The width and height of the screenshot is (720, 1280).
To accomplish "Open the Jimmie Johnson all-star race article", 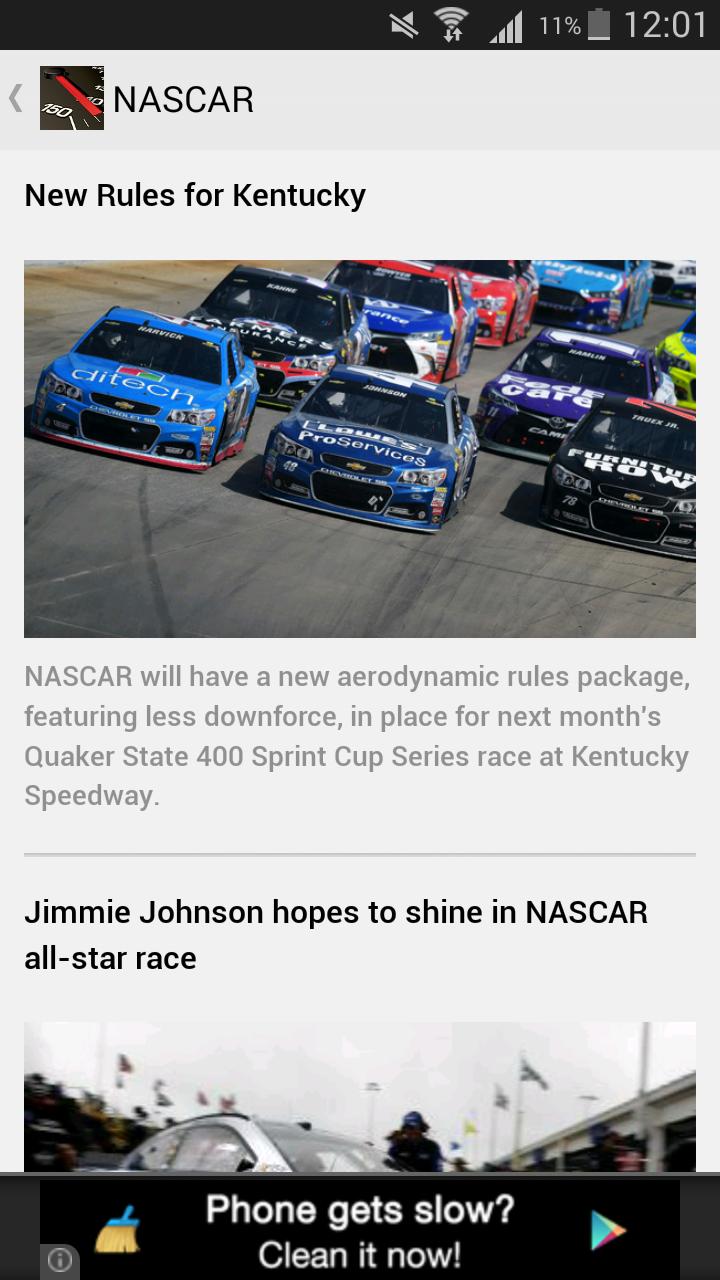I will point(336,932).
